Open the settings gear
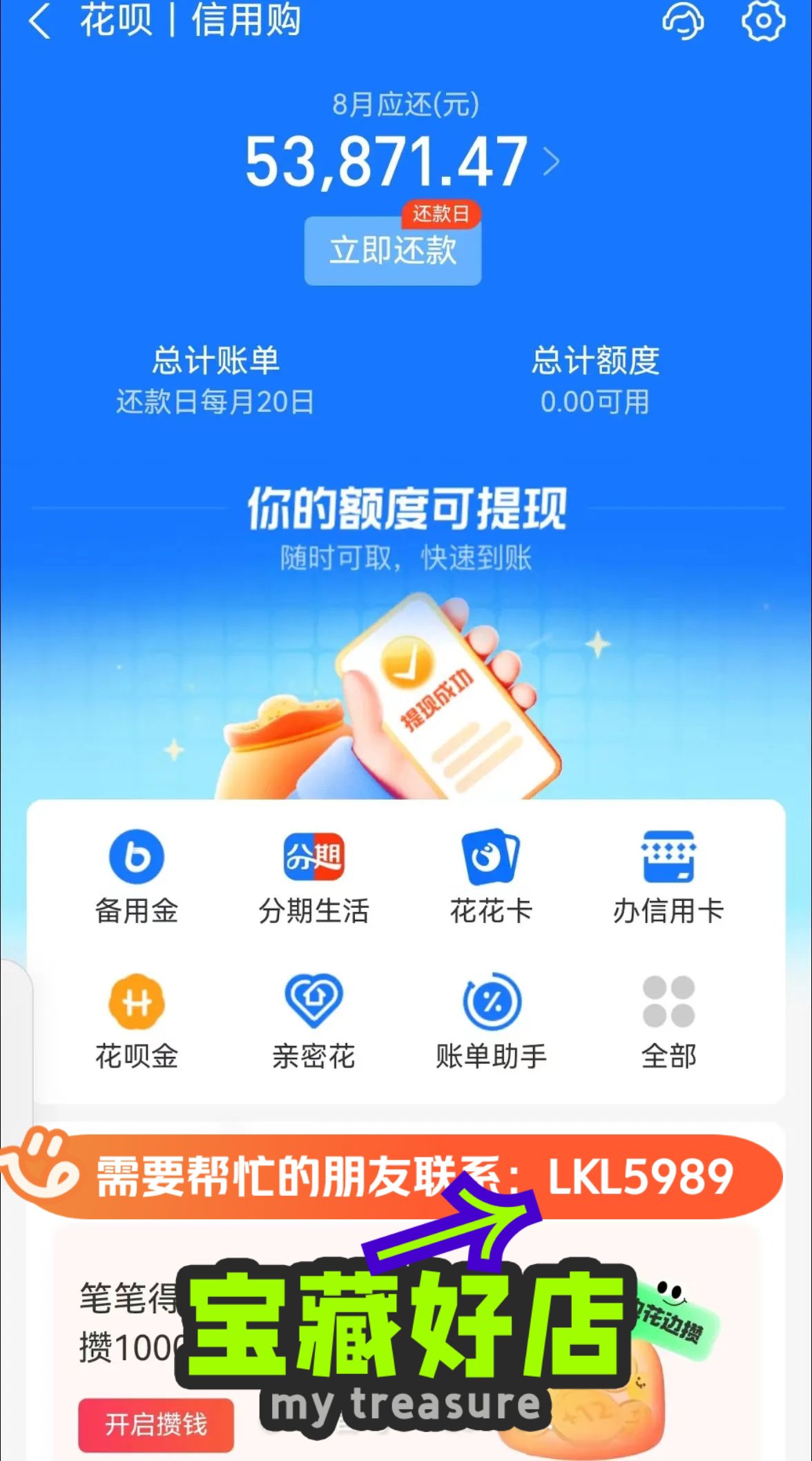This screenshot has height=1461, width=812. coord(763,21)
